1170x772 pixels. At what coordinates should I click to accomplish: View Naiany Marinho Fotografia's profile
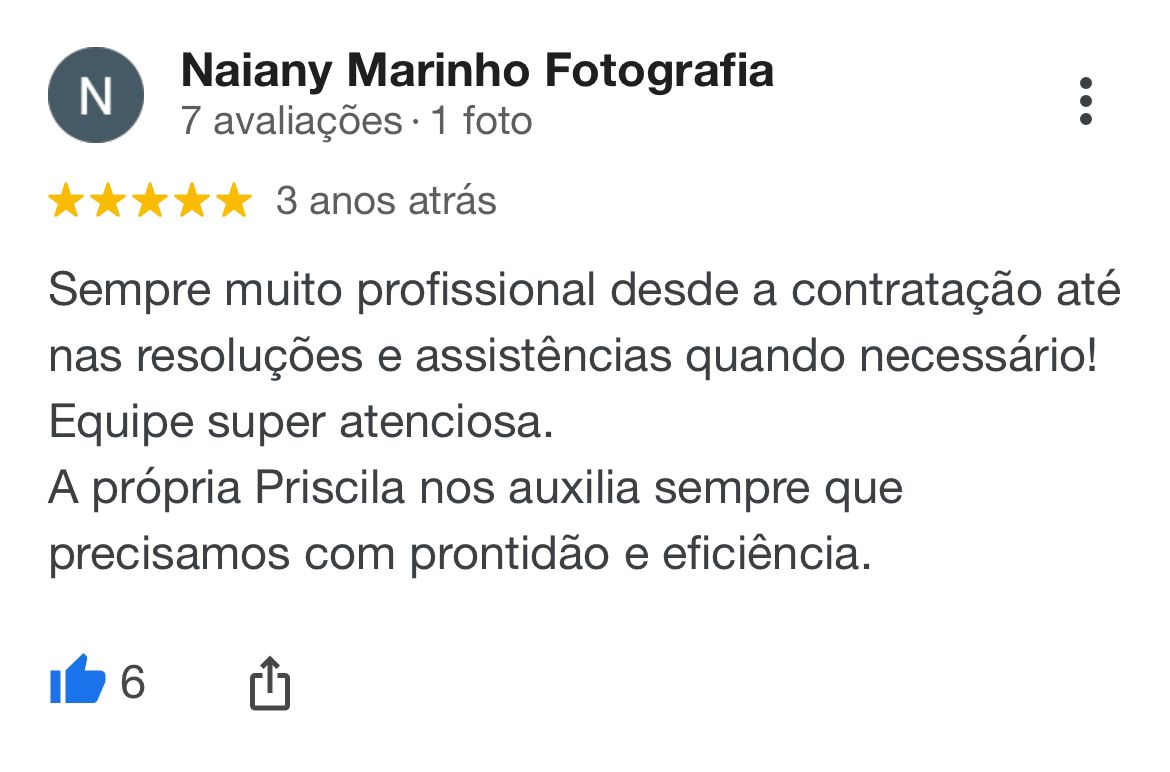coord(477,71)
